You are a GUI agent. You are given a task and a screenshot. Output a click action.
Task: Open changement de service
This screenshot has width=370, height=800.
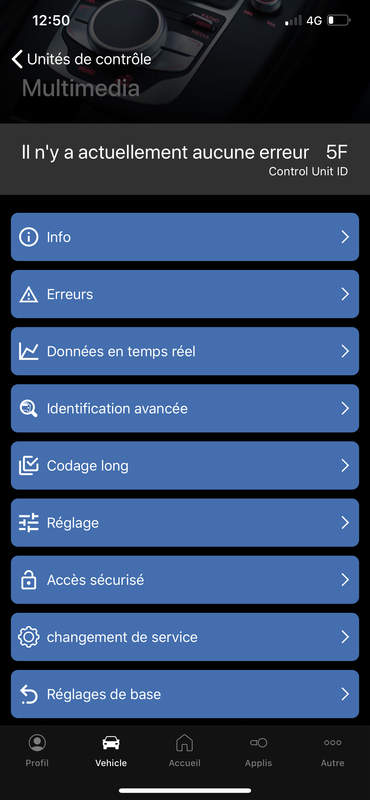point(185,637)
